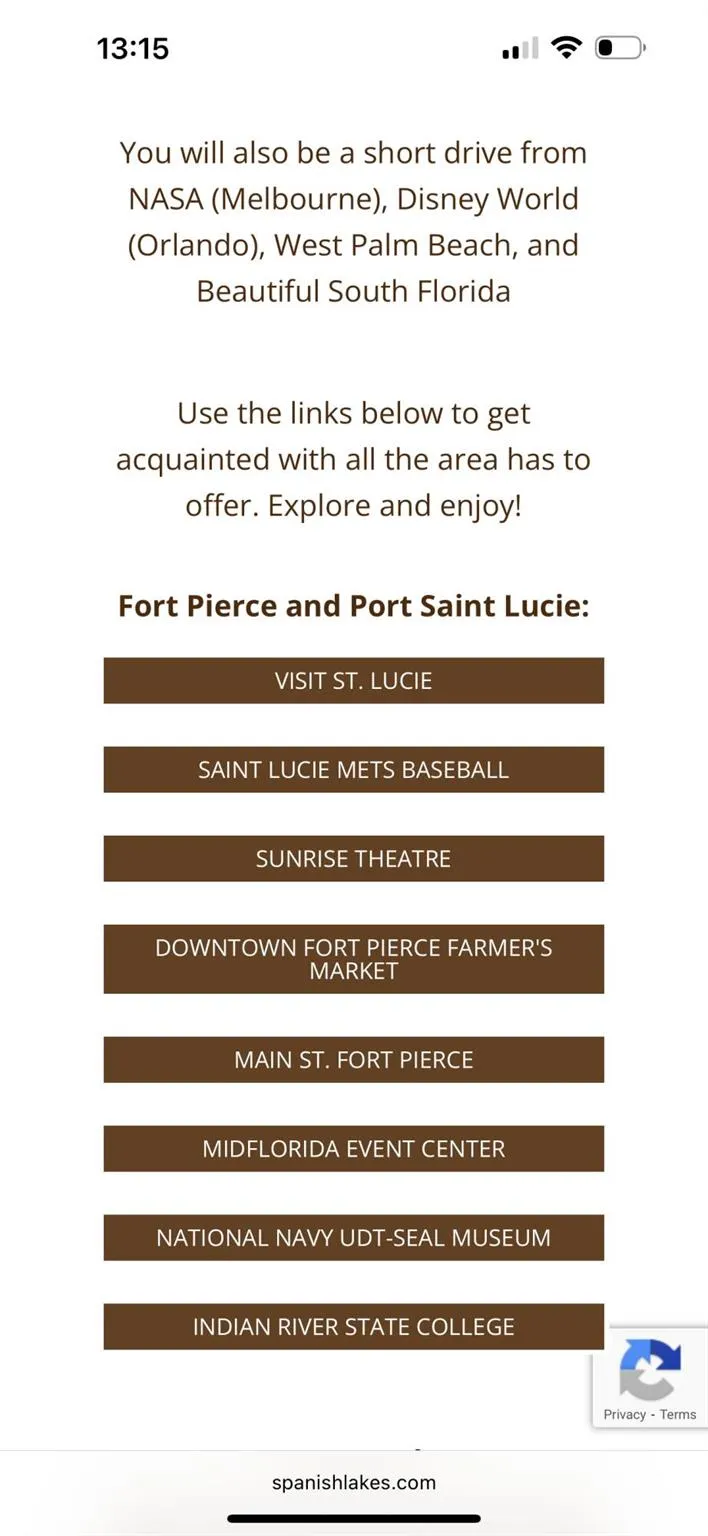Open Main St. Fort Pierce link
This screenshot has width=708, height=1536.
354,1059
